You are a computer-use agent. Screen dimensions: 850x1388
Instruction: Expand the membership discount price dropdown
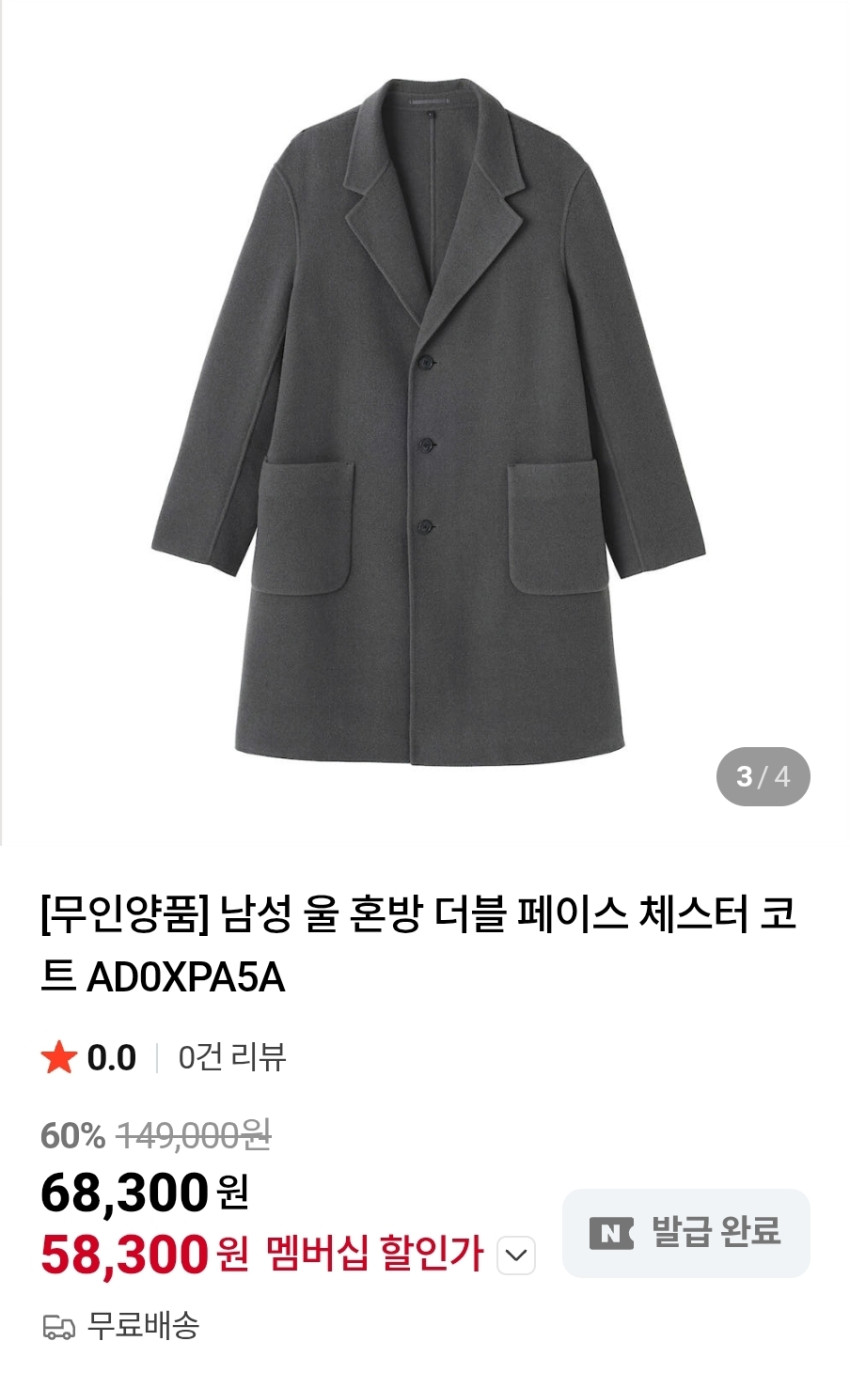pyautogui.click(x=516, y=1255)
